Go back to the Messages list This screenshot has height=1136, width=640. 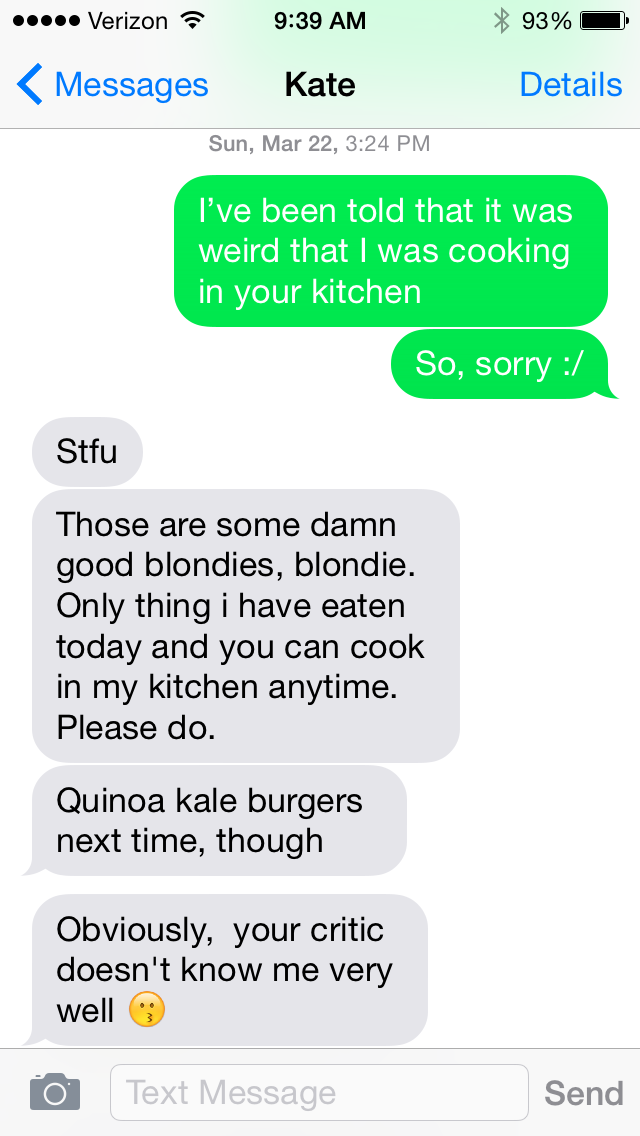click(112, 85)
